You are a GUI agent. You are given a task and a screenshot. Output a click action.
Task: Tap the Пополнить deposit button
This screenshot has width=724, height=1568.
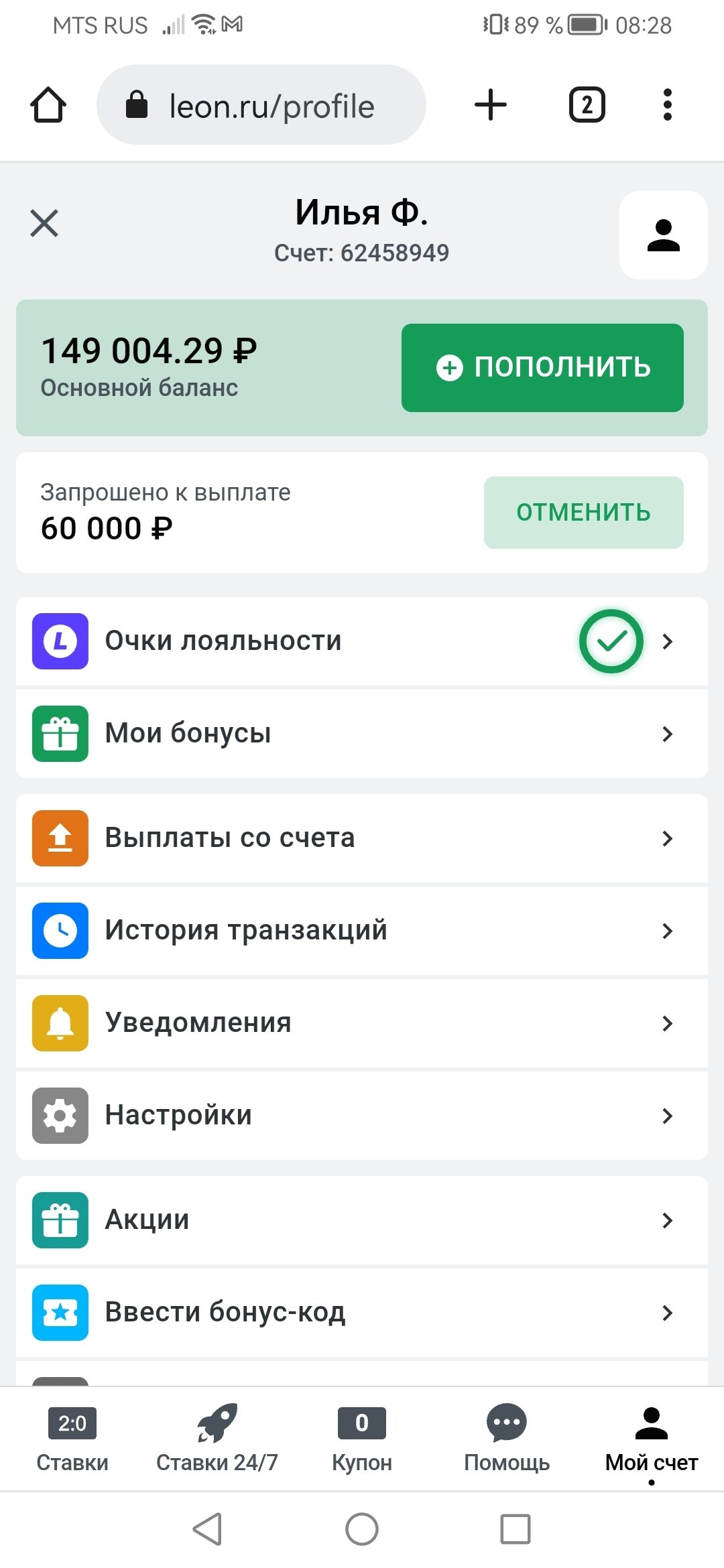tap(542, 367)
